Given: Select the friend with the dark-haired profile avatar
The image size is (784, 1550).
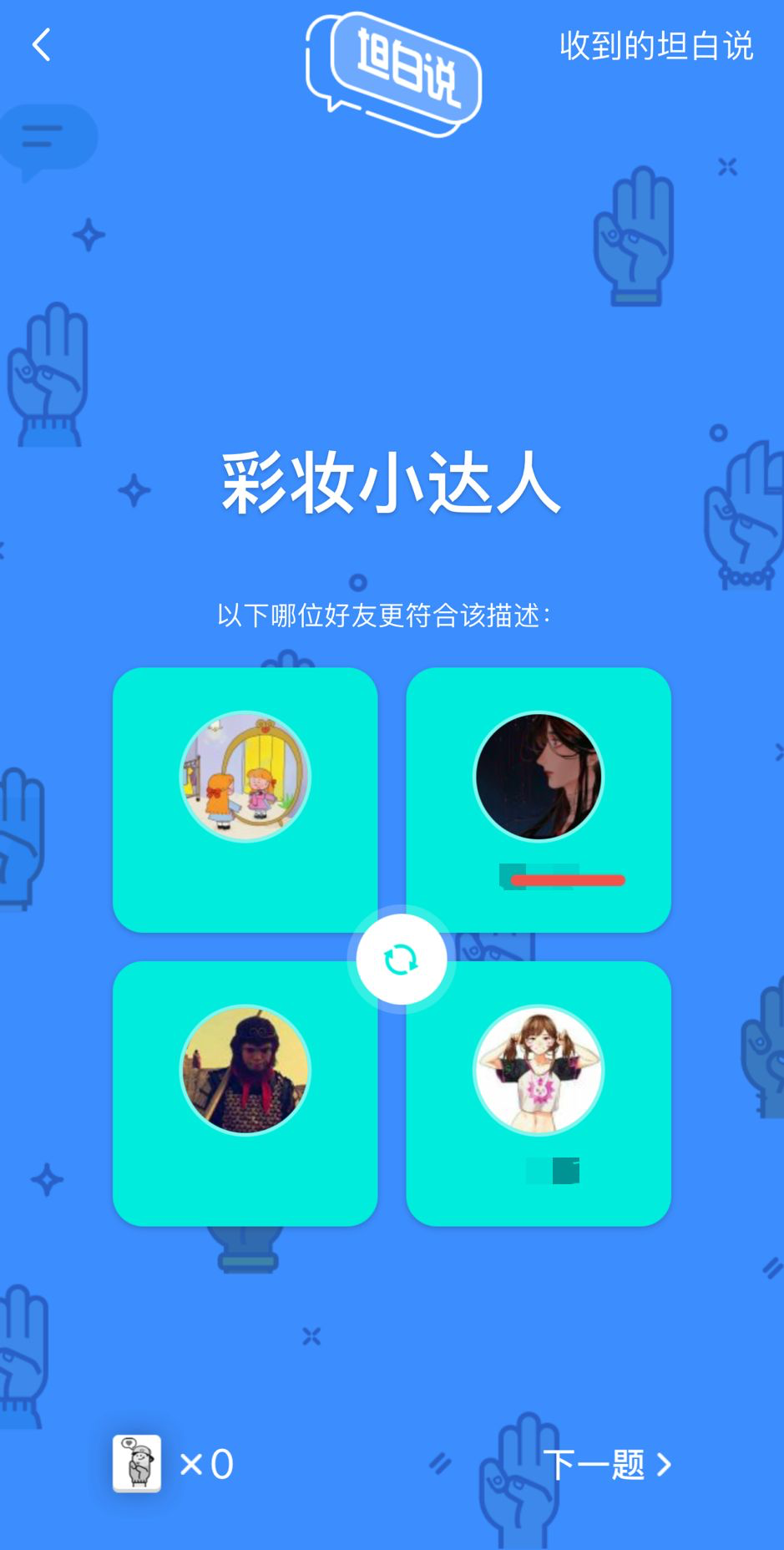Looking at the screenshot, I should tap(539, 799).
